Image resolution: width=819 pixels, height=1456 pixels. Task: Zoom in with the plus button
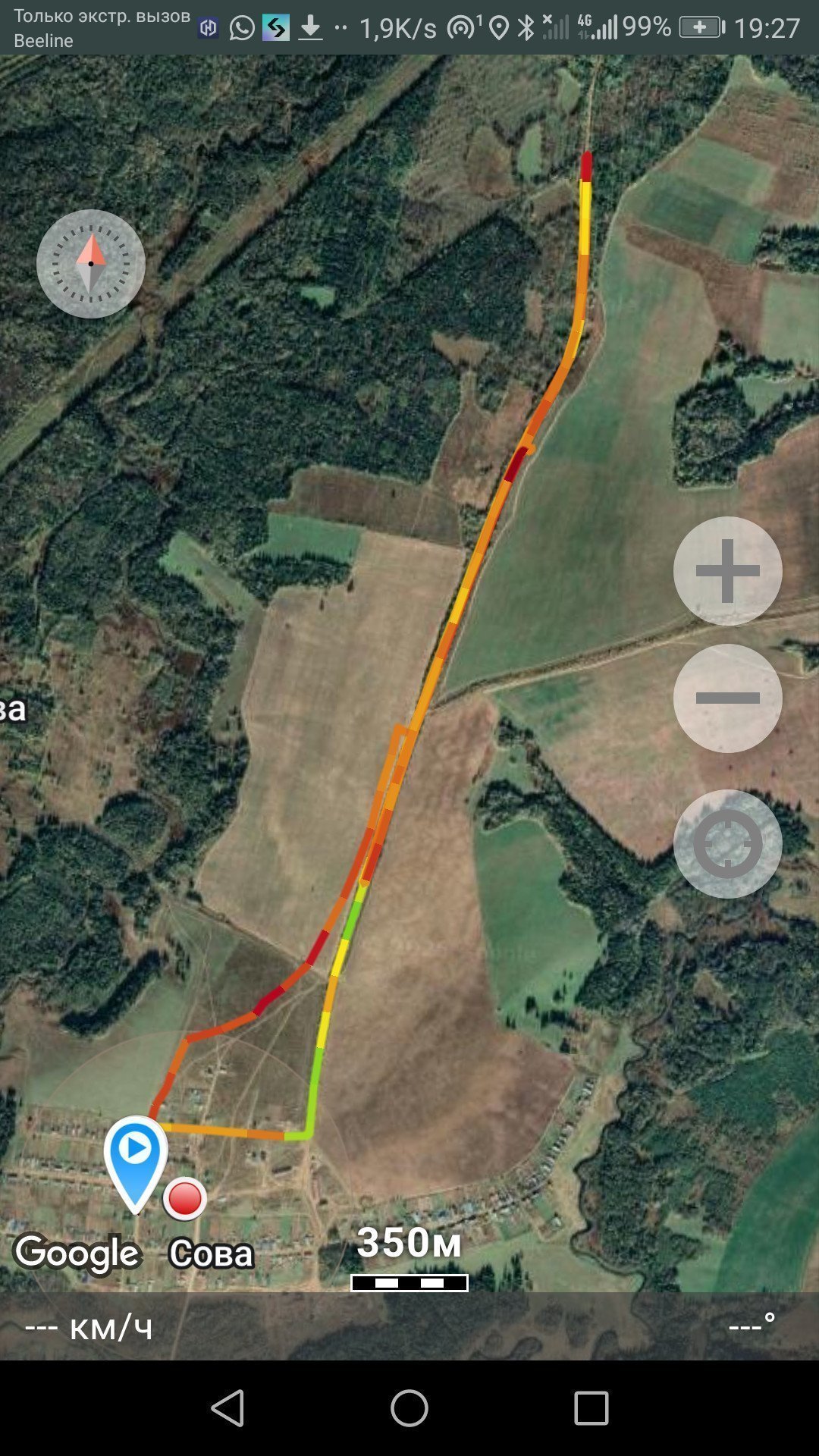[727, 571]
